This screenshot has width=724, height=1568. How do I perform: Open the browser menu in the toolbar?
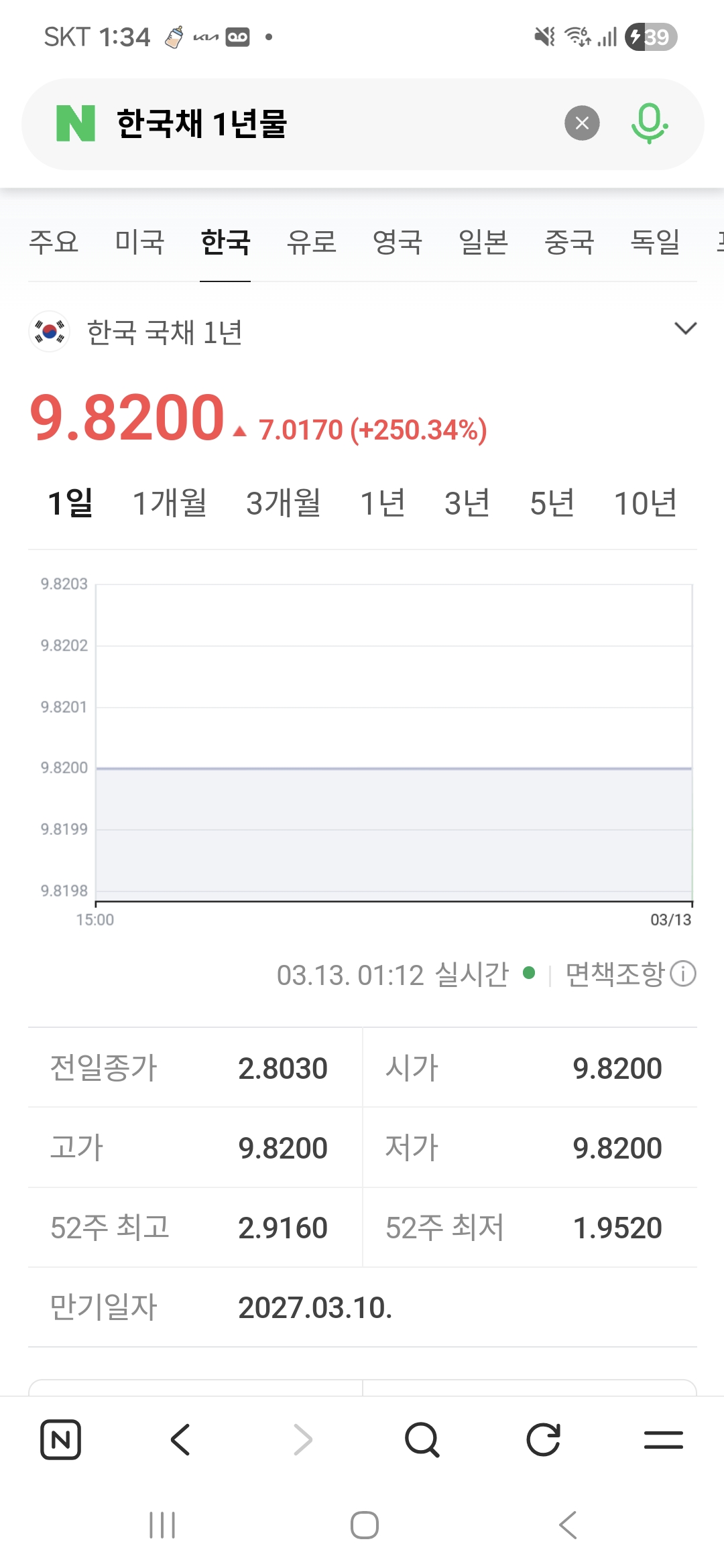(663, 1439)
